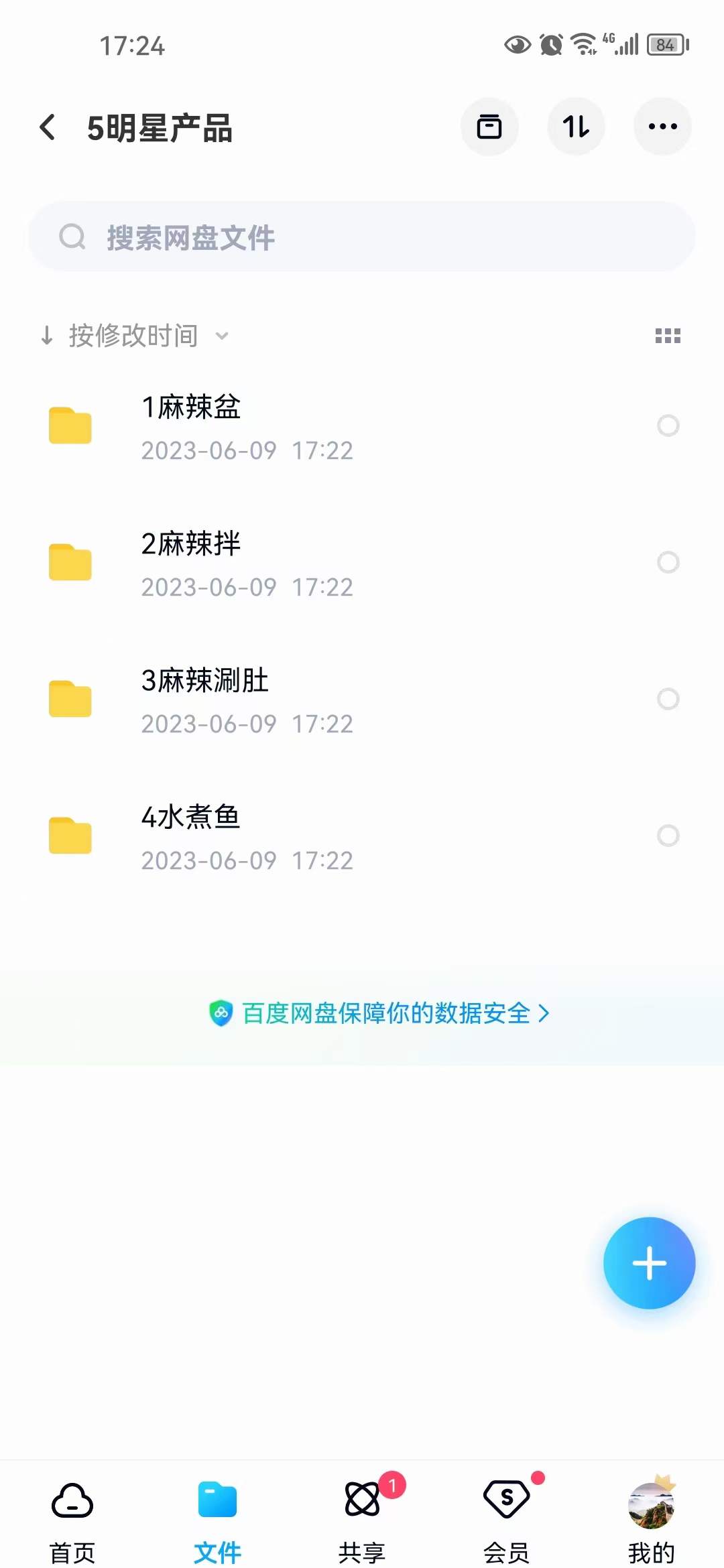Tap the search magnifier icon
Viewport: 724px width, 1568px height.
[74, 237]
